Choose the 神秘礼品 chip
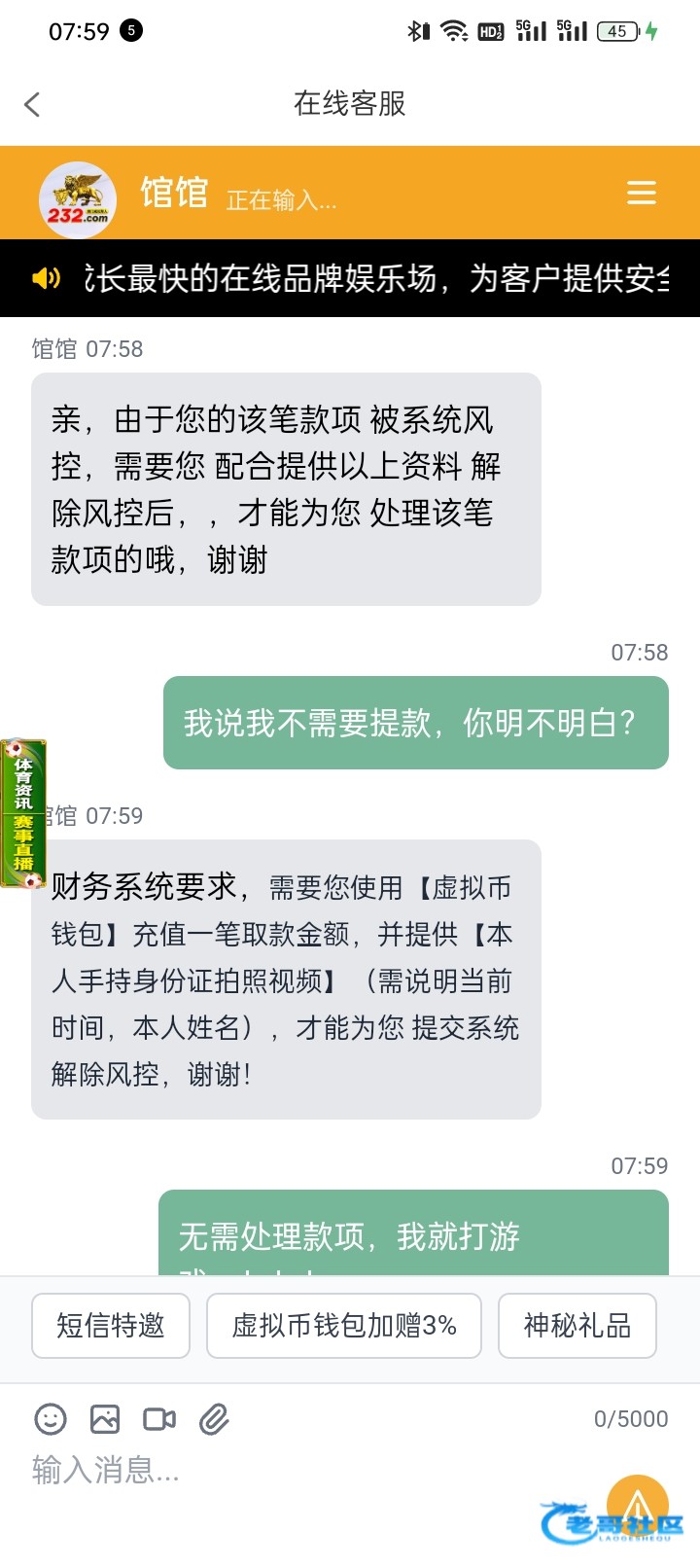 577,1325
